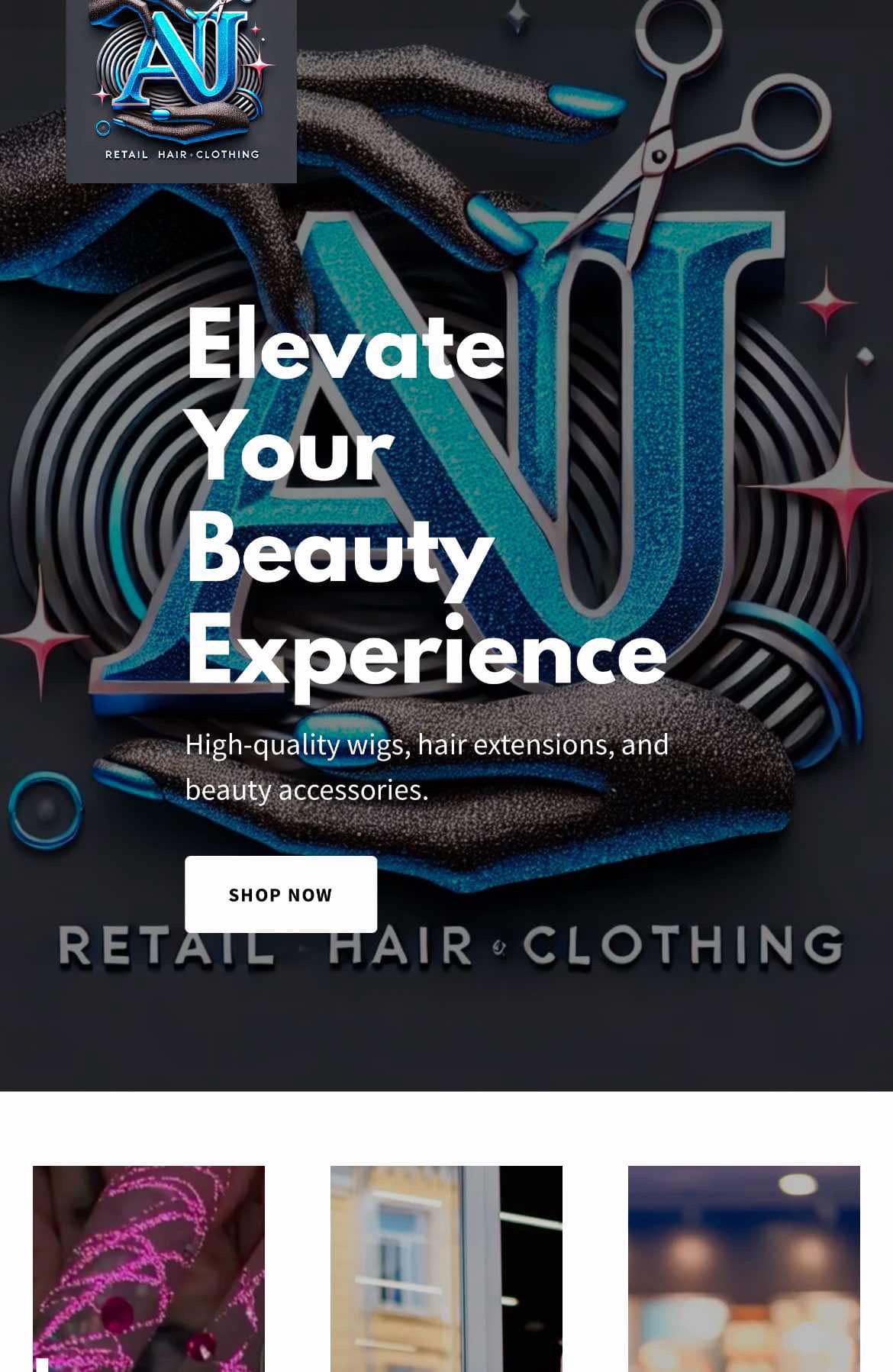Open the yellow building storefront tile
The width and height of the screenshot is (893, 1372).
tap(446, 1267)
